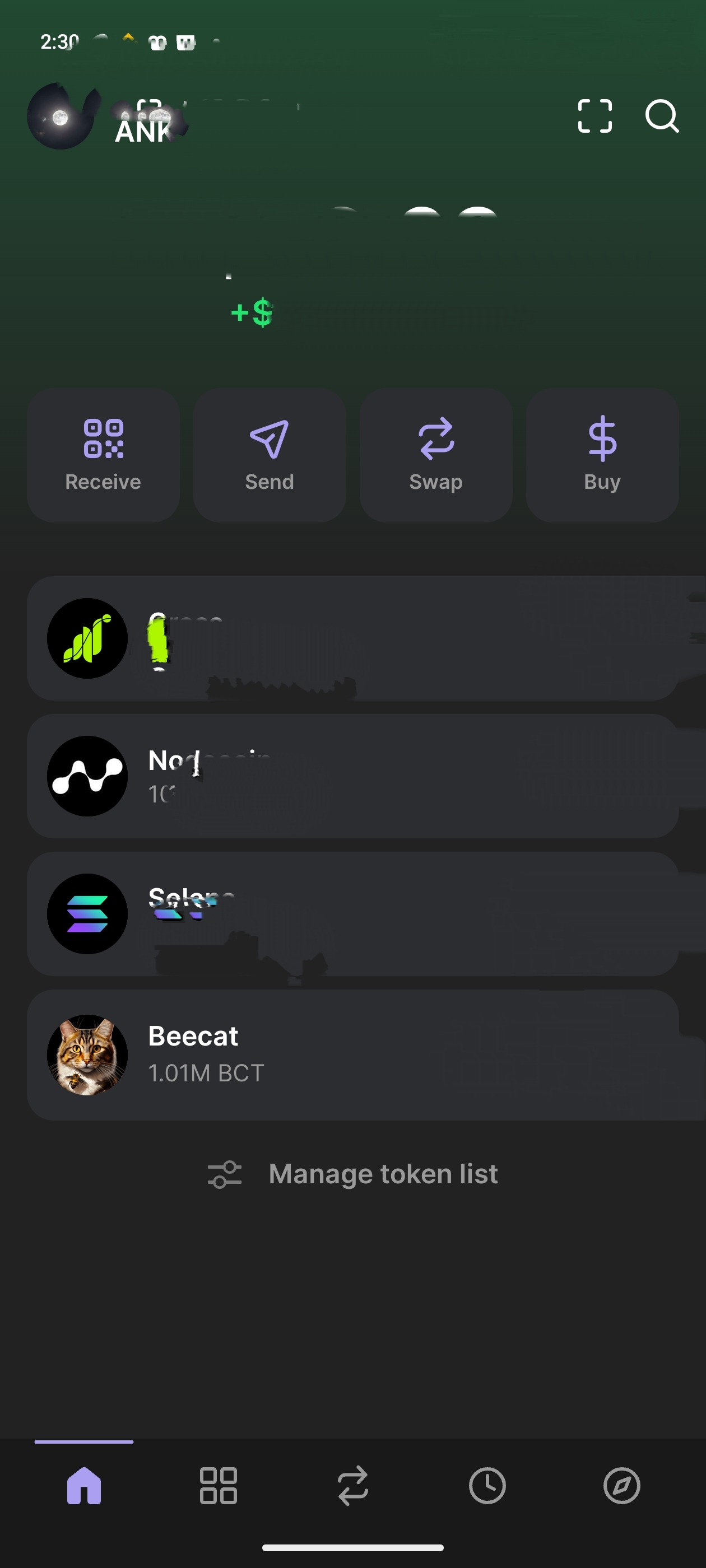Open the account profile avatar
This screenshot has height=1568, width=706.
click(x=61, y=116)
